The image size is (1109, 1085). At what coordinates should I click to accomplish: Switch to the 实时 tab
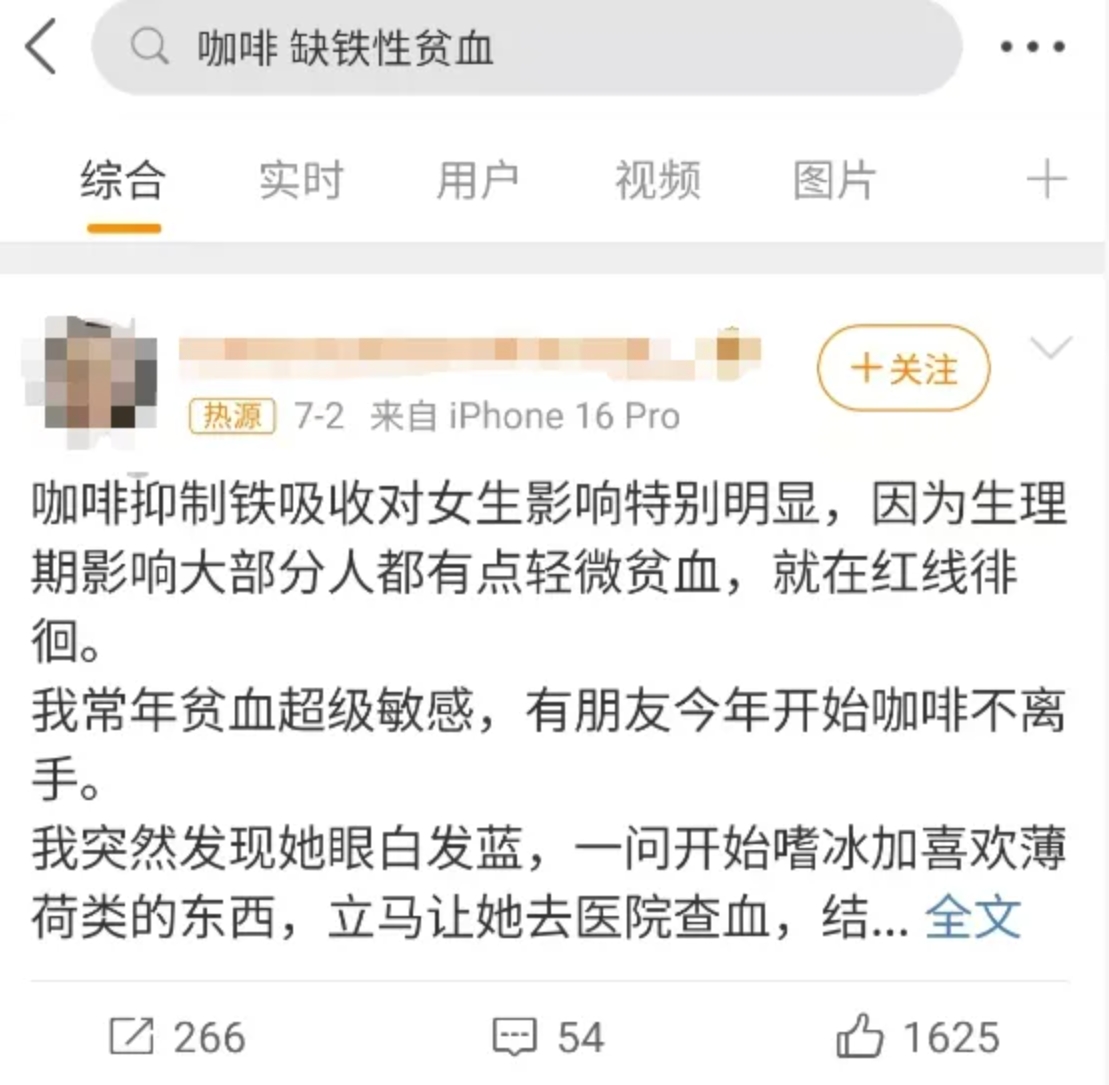(x=300, y=182)
